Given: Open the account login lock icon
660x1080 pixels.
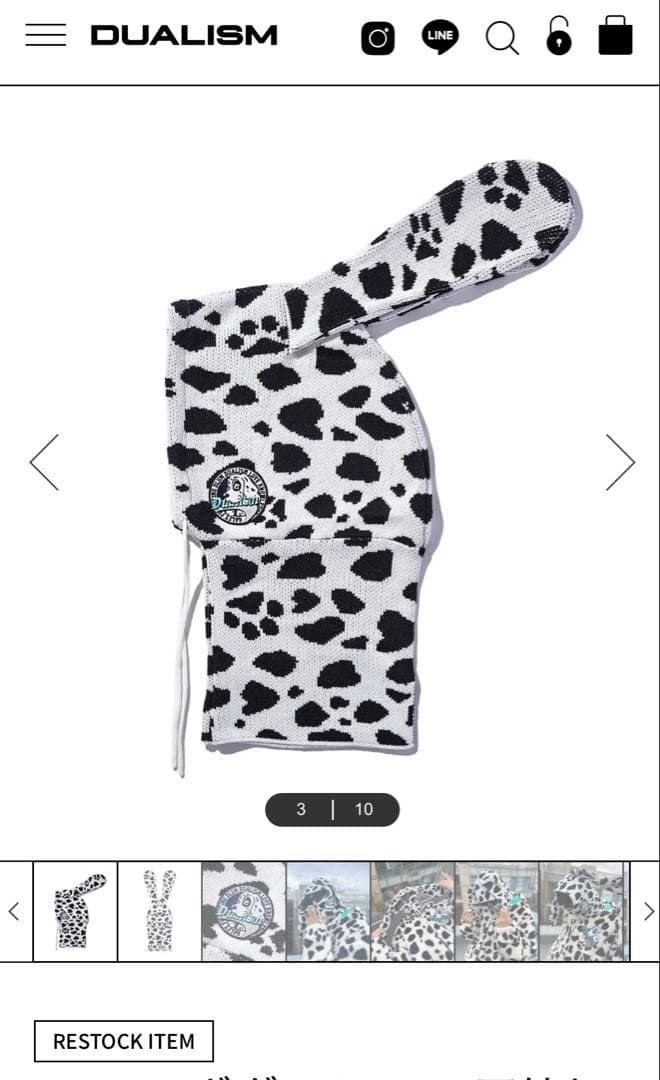Looking at the screenshot, I should tap(559, 37).
